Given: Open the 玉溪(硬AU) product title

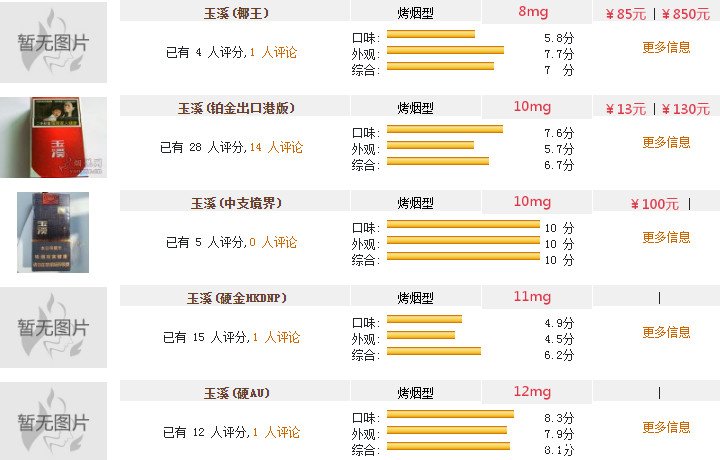Looking at the screenshot, I should [x=236, y=393].
